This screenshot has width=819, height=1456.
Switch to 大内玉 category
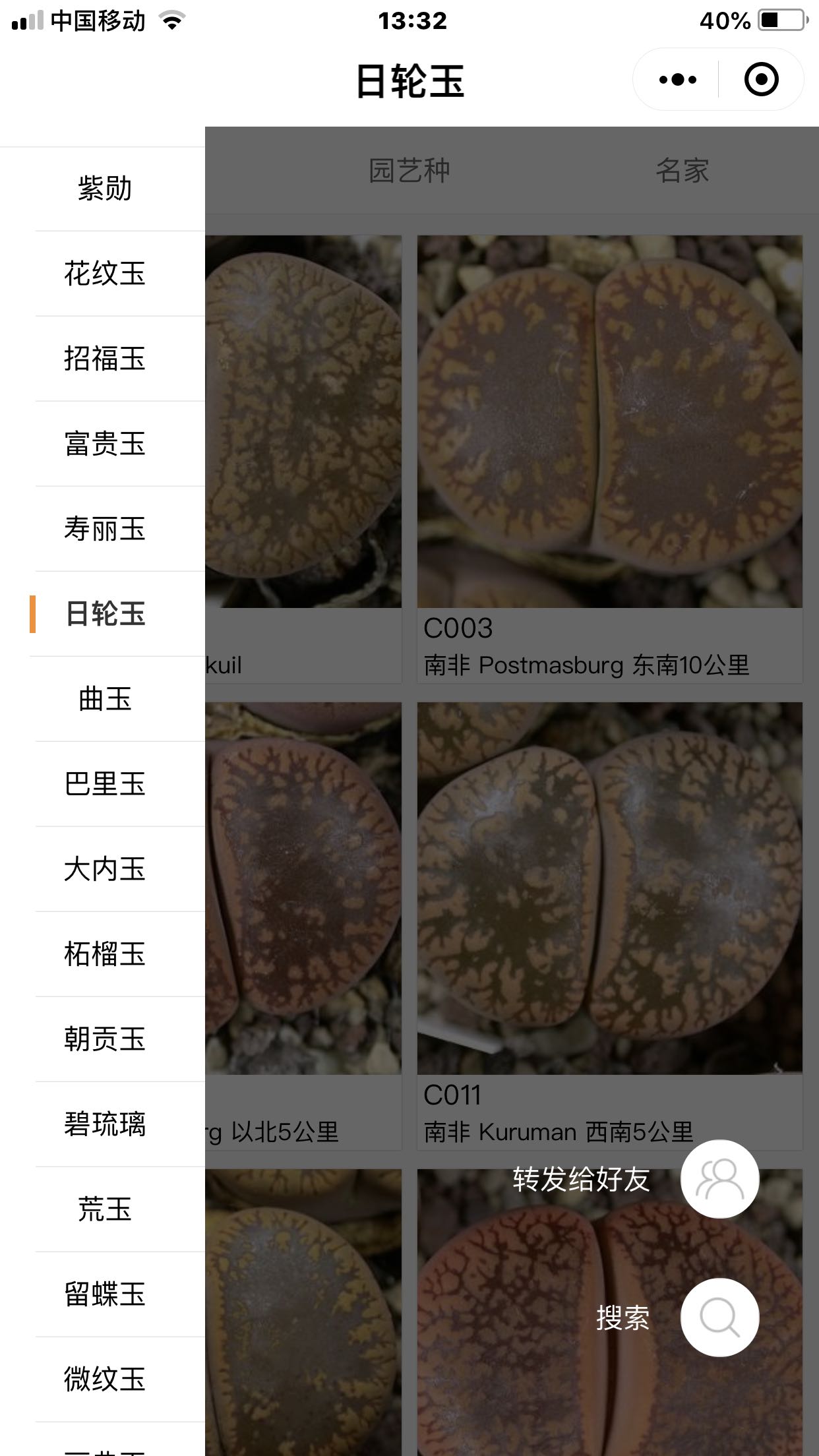pyautogui.click(x=104, y=869)
